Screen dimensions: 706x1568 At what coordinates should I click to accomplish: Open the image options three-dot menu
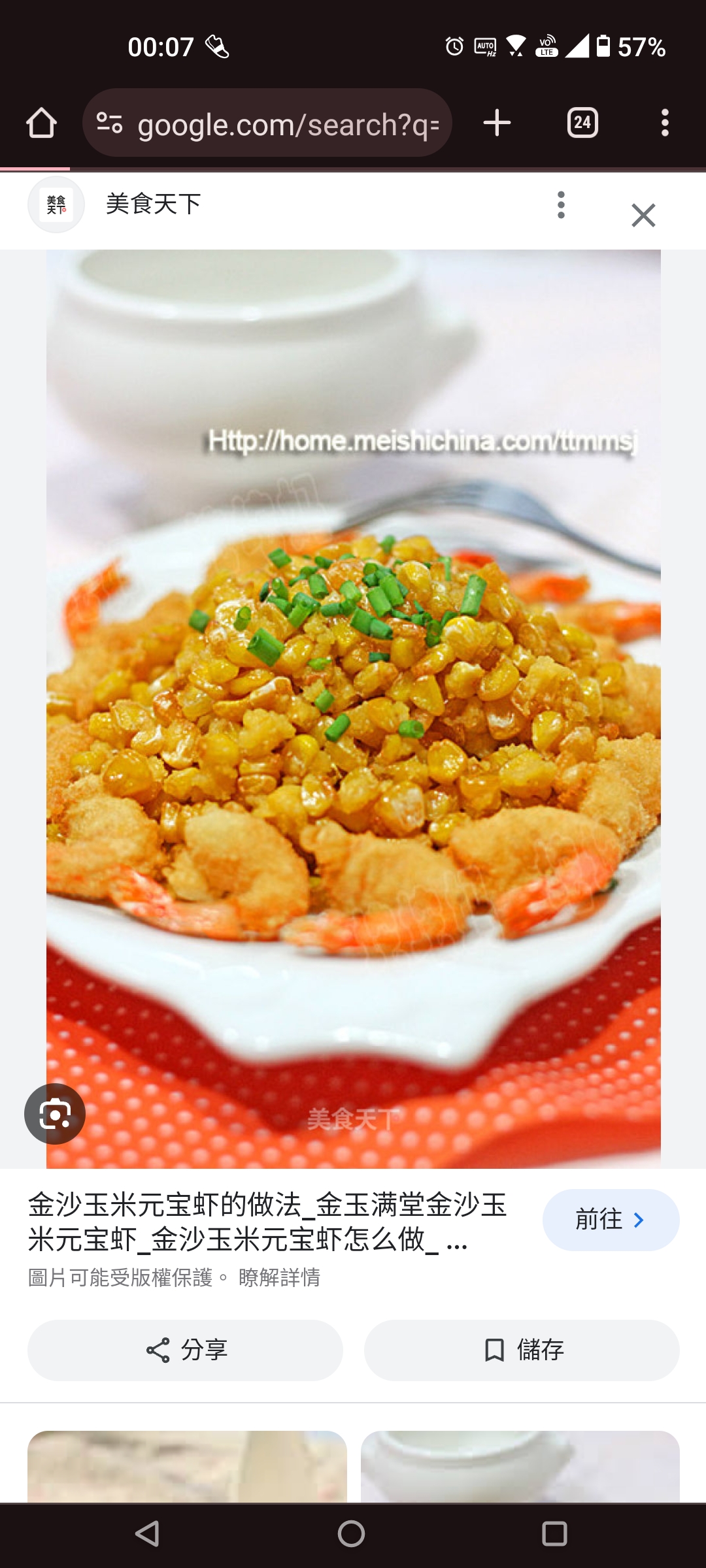point(561,205)
